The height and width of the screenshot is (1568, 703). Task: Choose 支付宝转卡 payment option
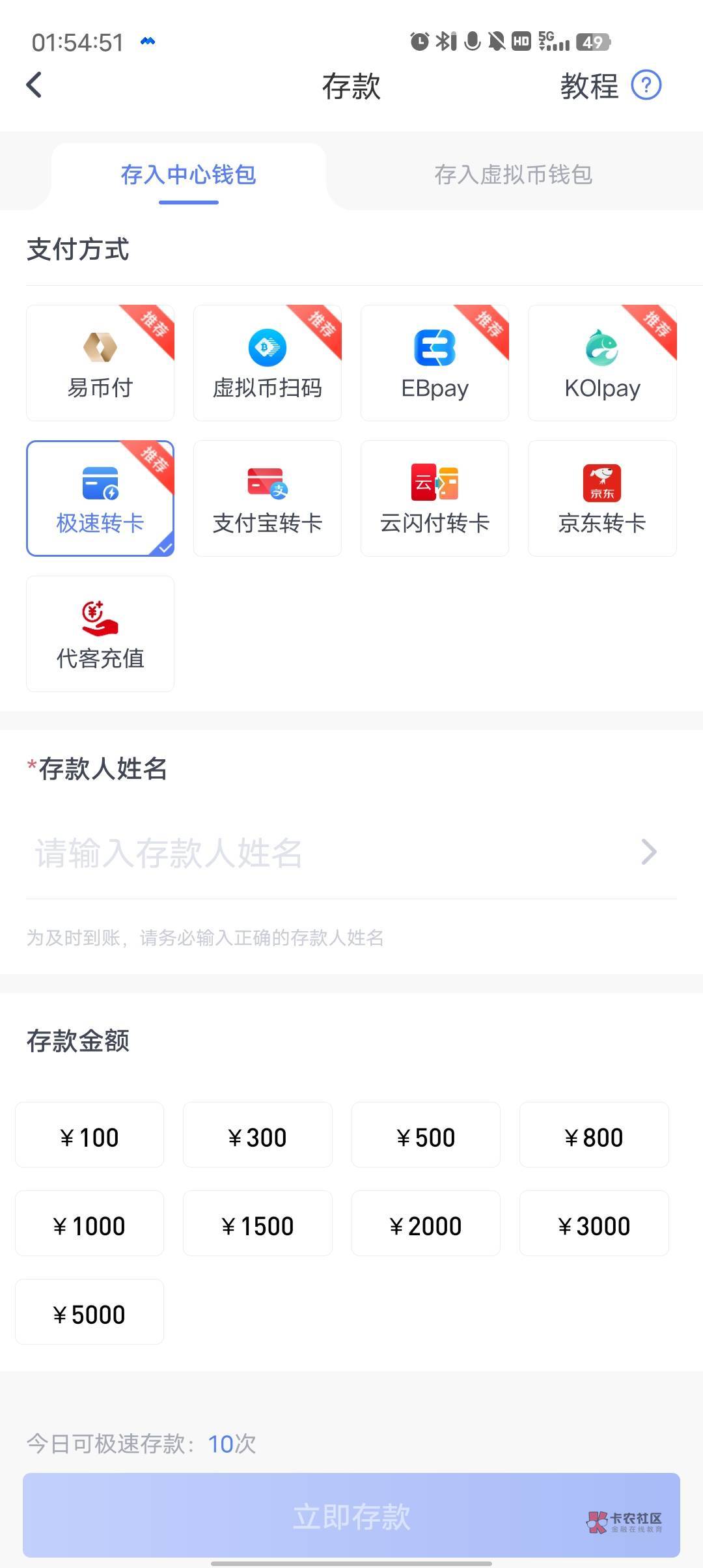click(x=268, y=498)
